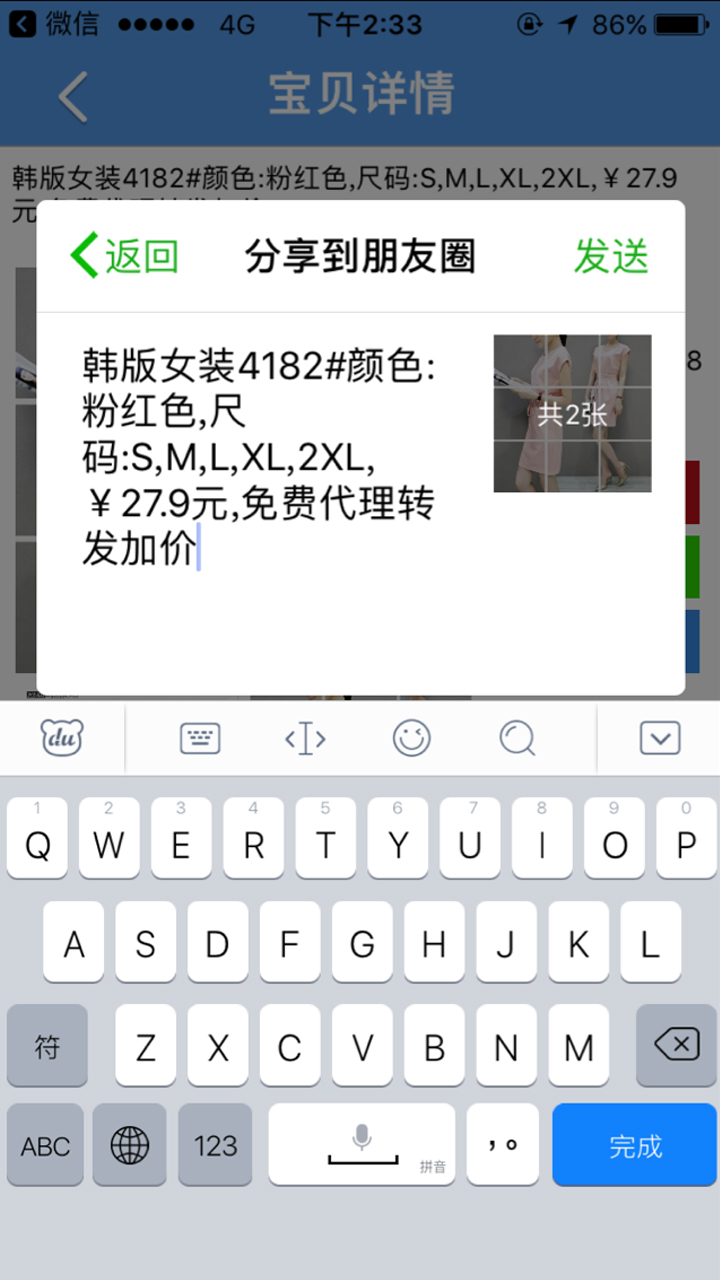The image size is (720, 1280).
Task: Open the cursor movement tool
Action: coord(305,739)
